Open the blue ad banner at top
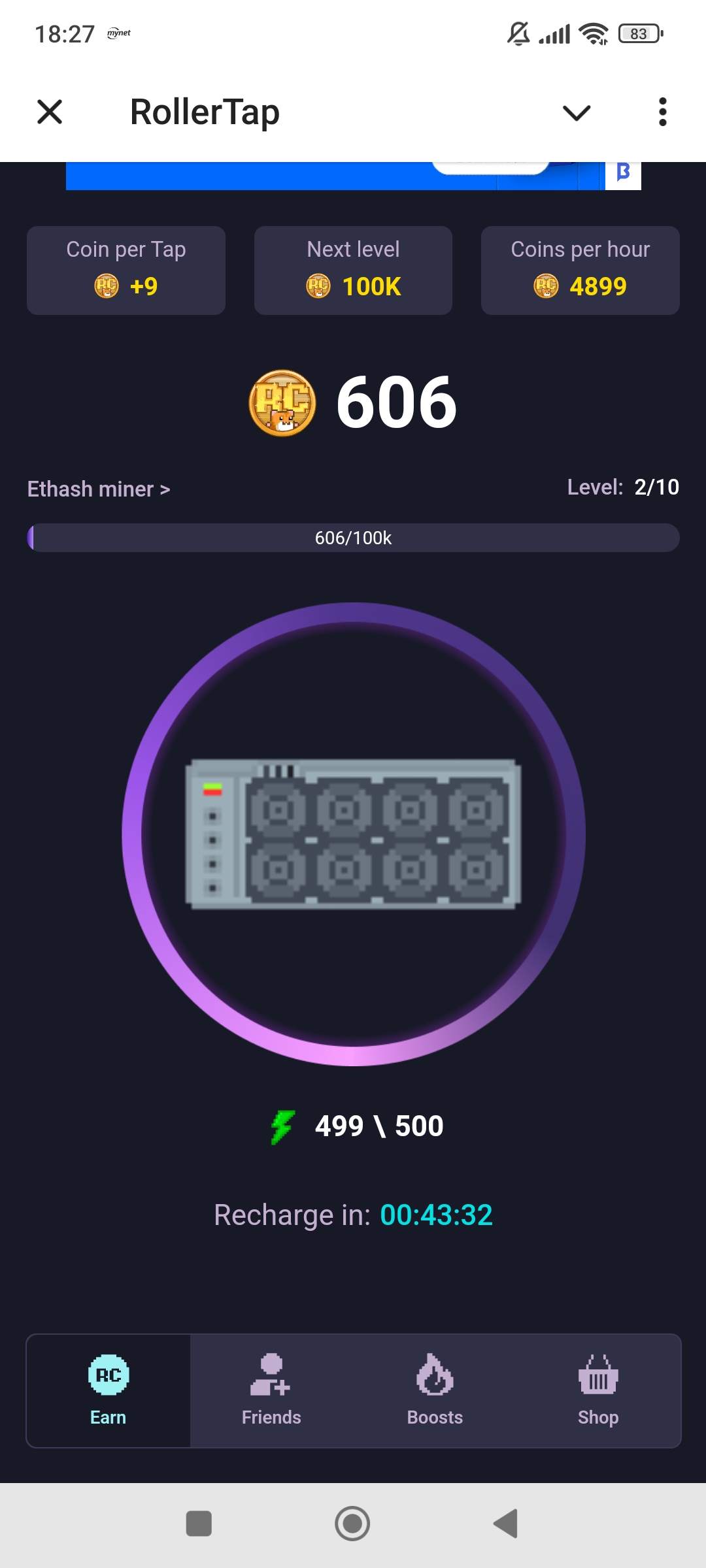Viewport: 706px width, 1568px height. tap(353, 176)
